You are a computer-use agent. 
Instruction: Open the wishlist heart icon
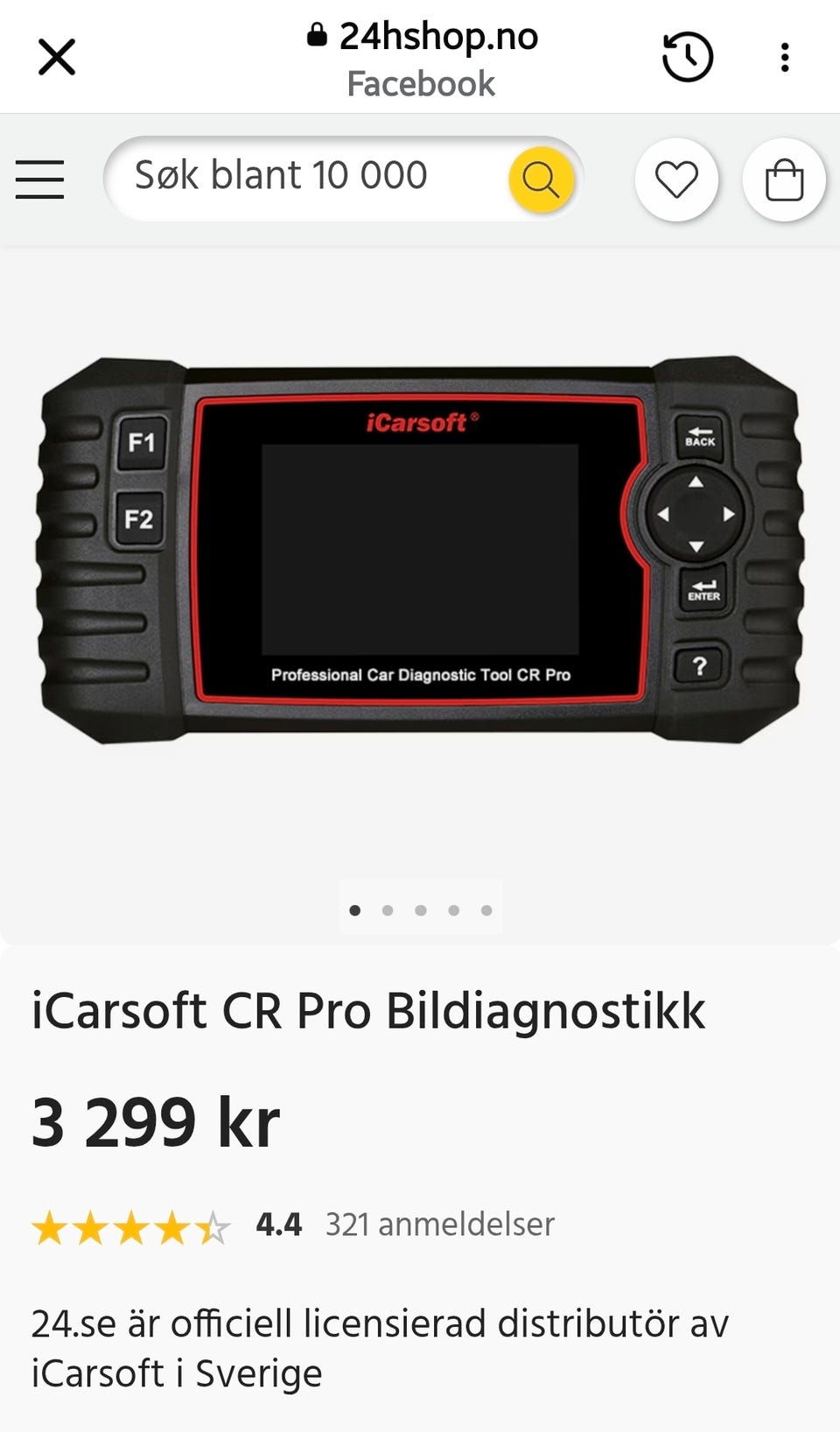tap(676, 180)
